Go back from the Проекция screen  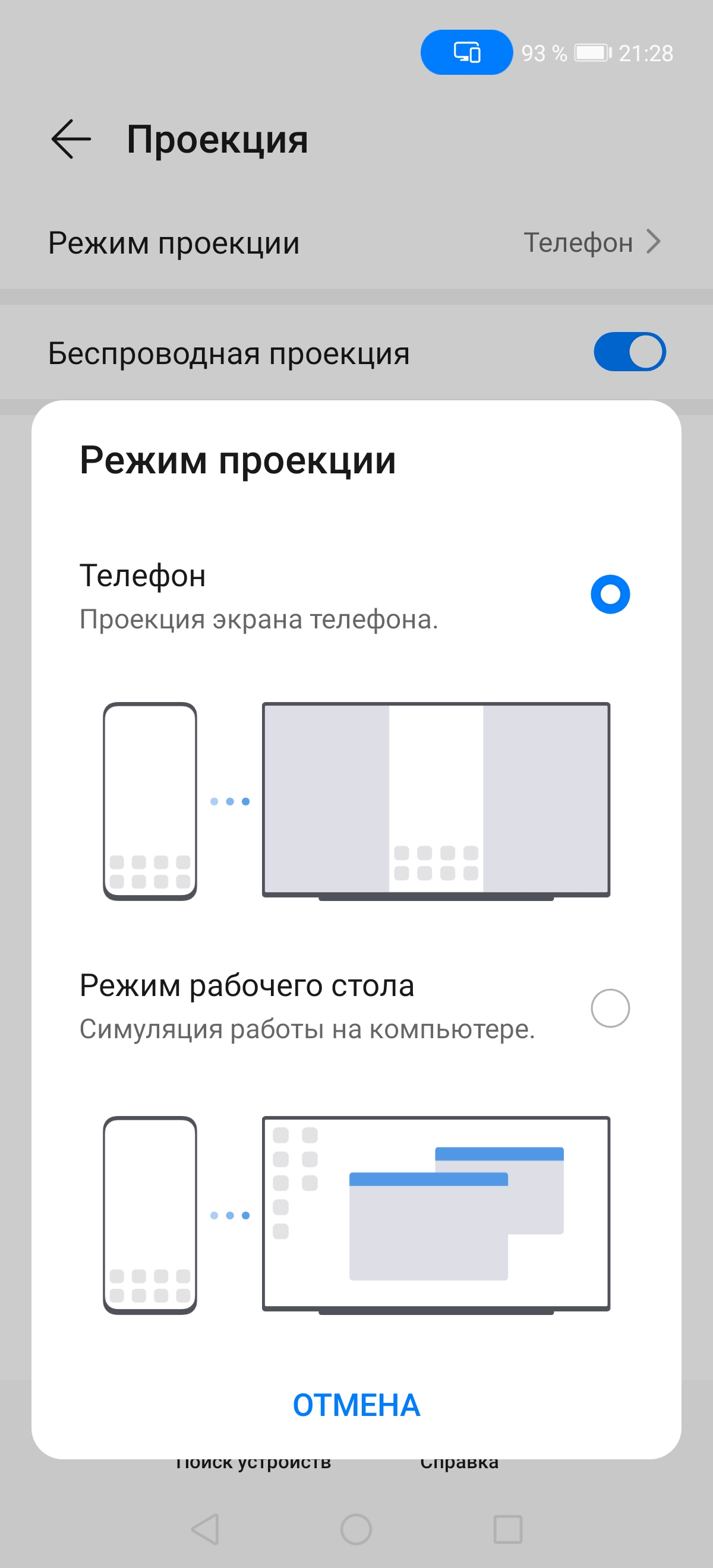[x=71, y=140]
